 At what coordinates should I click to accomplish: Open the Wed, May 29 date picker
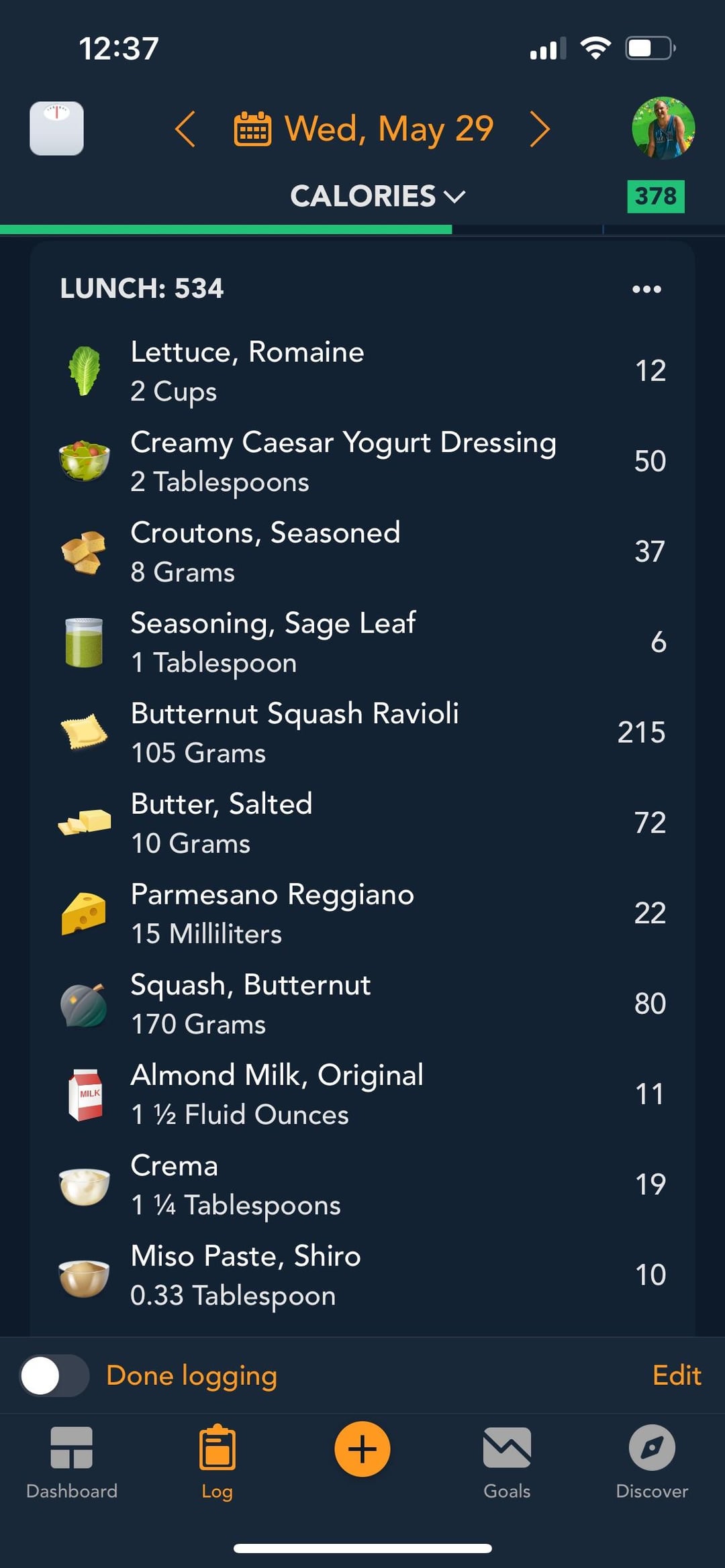coord(363,129)
